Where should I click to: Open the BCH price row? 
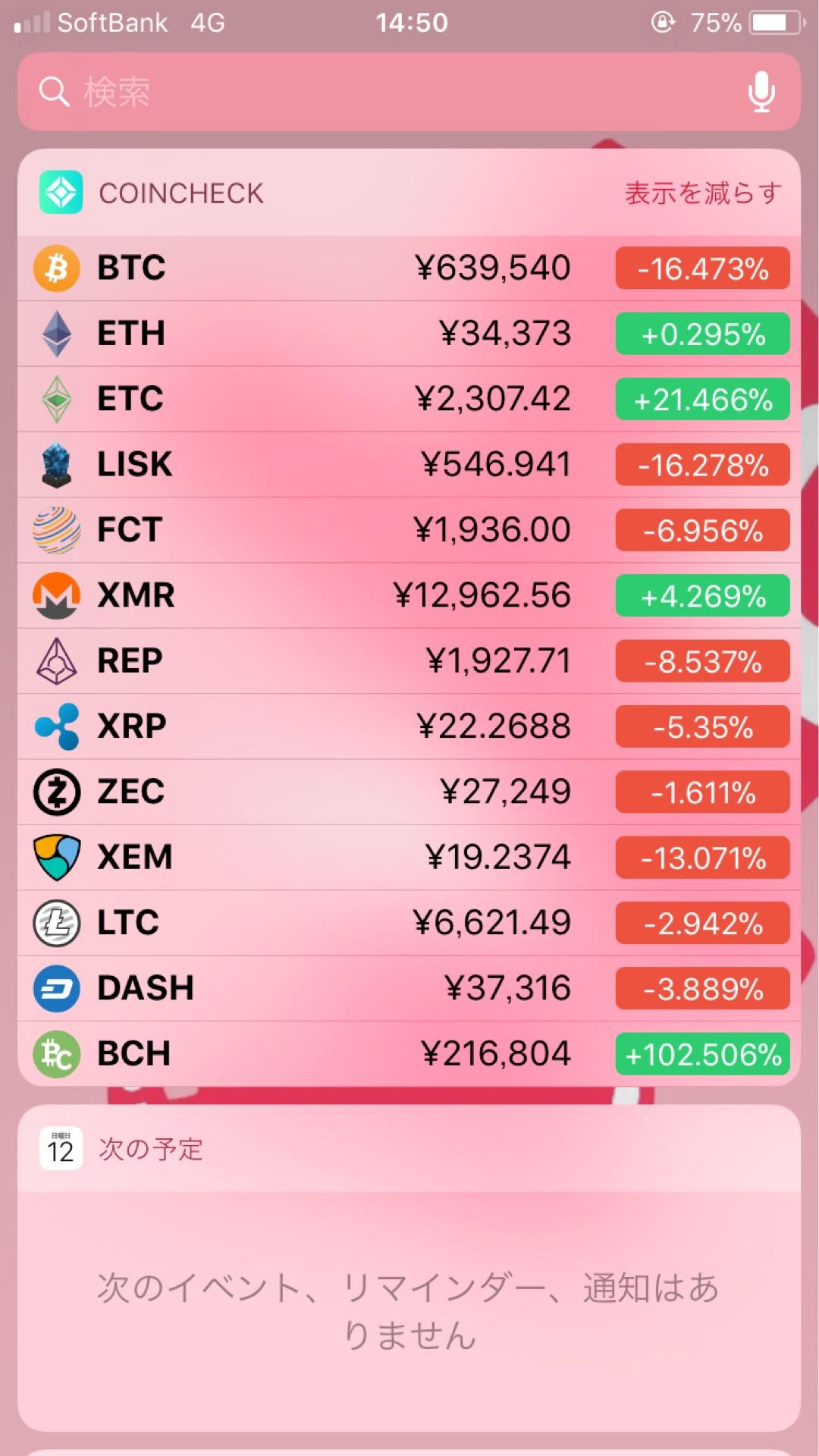(409, 1053)
